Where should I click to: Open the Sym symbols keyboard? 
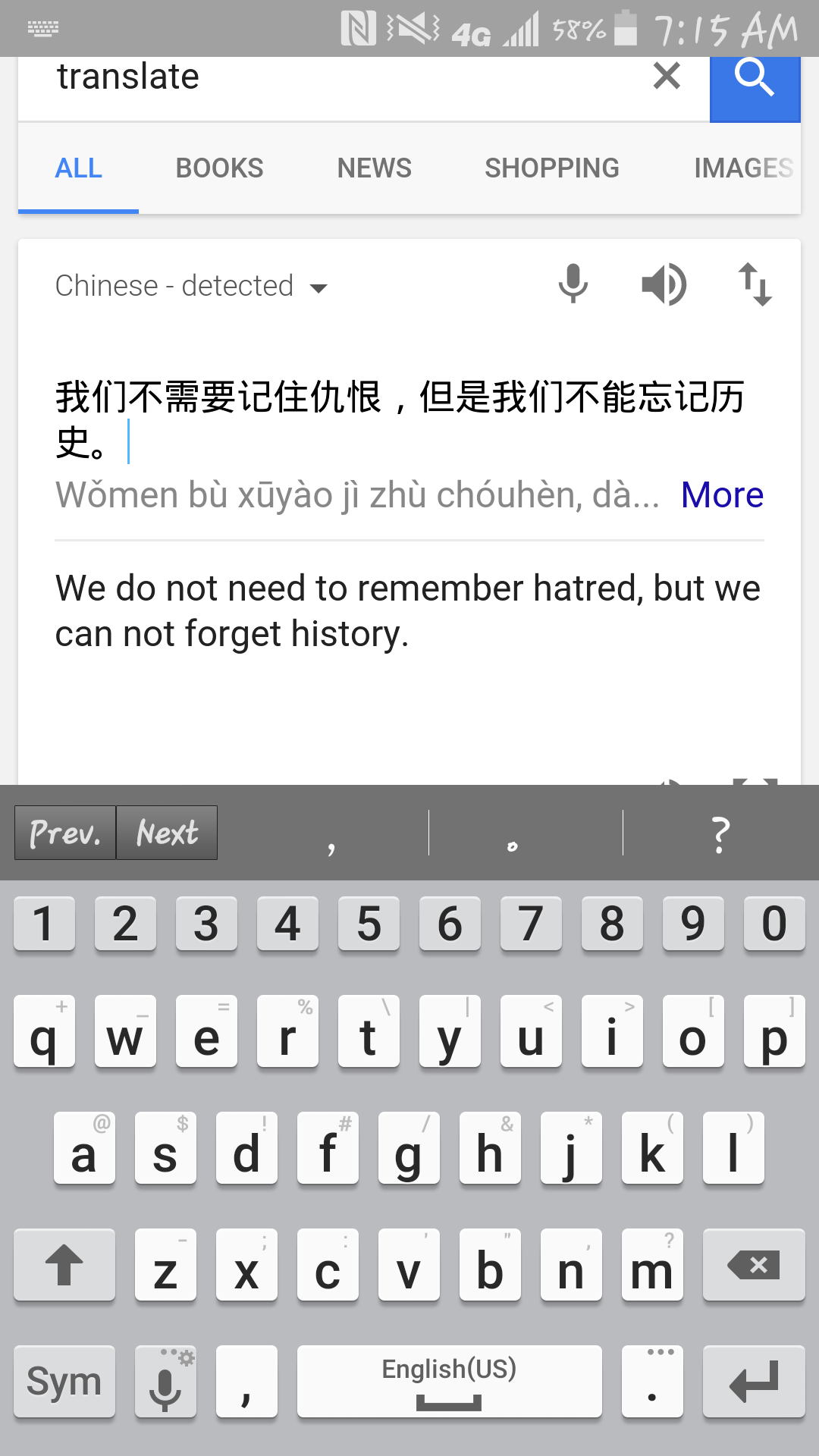(64, 1382)
